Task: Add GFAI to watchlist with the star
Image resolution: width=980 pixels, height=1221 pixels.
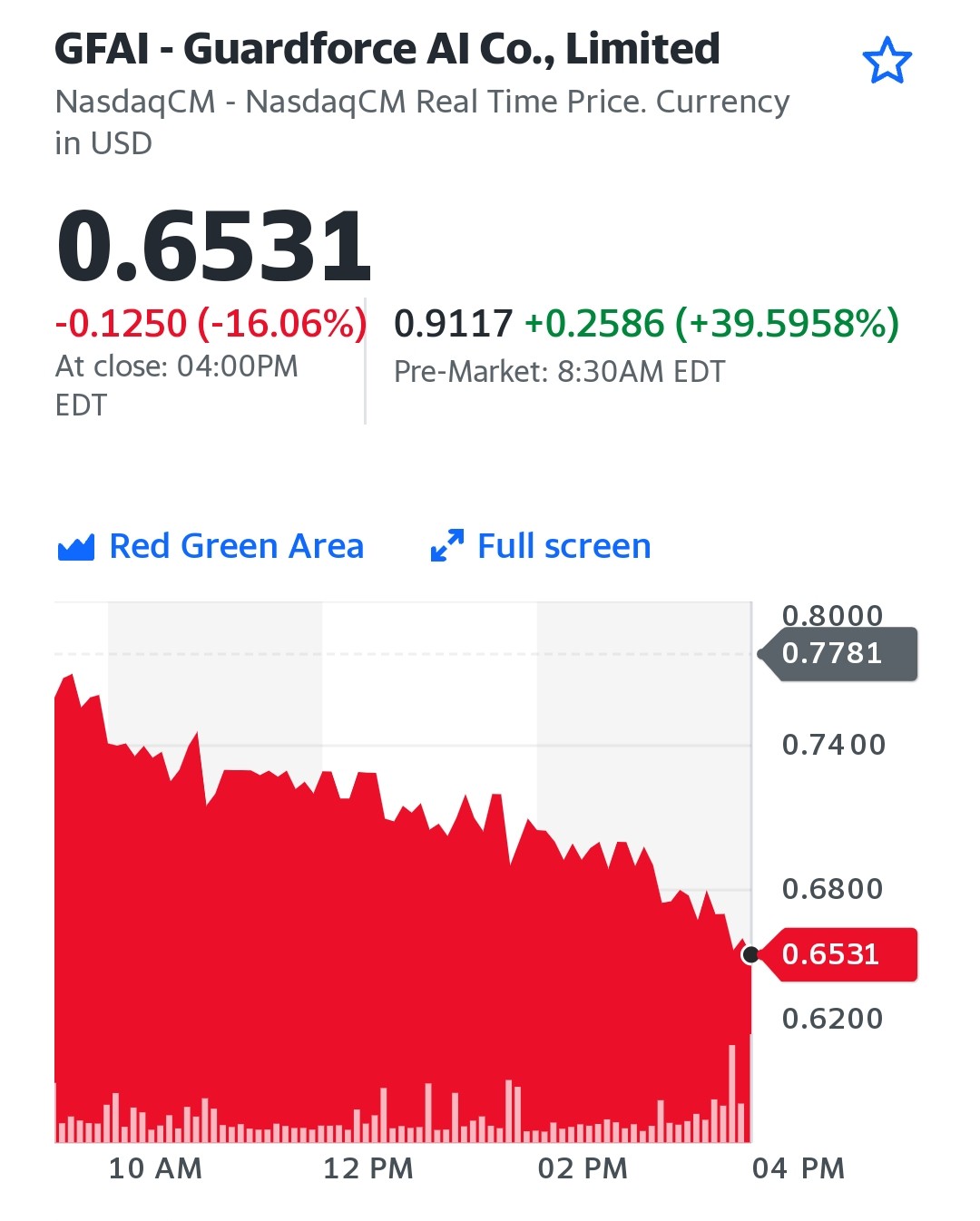Action: (x=887, y=61)
